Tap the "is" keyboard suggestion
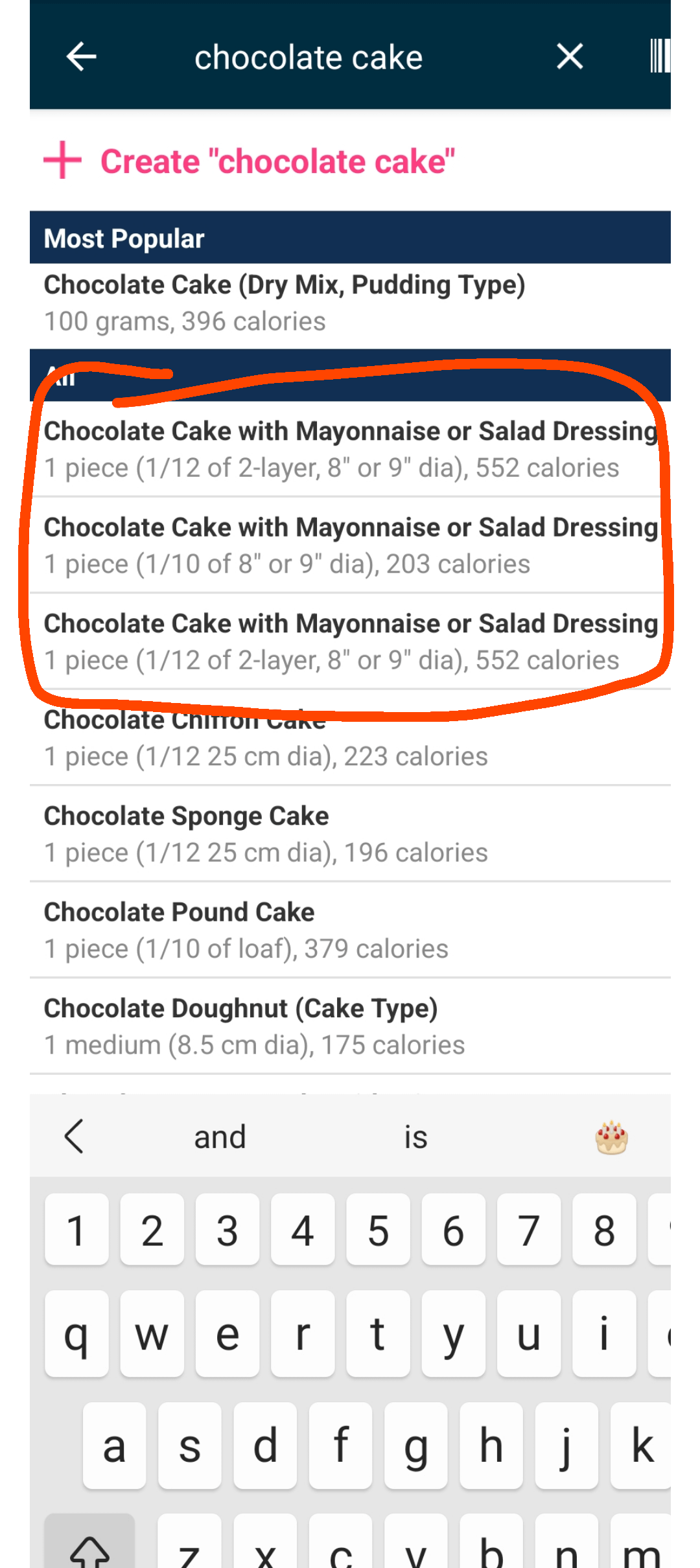Viewport: 700px width, 1568px height. click(x=415, y=1137)
